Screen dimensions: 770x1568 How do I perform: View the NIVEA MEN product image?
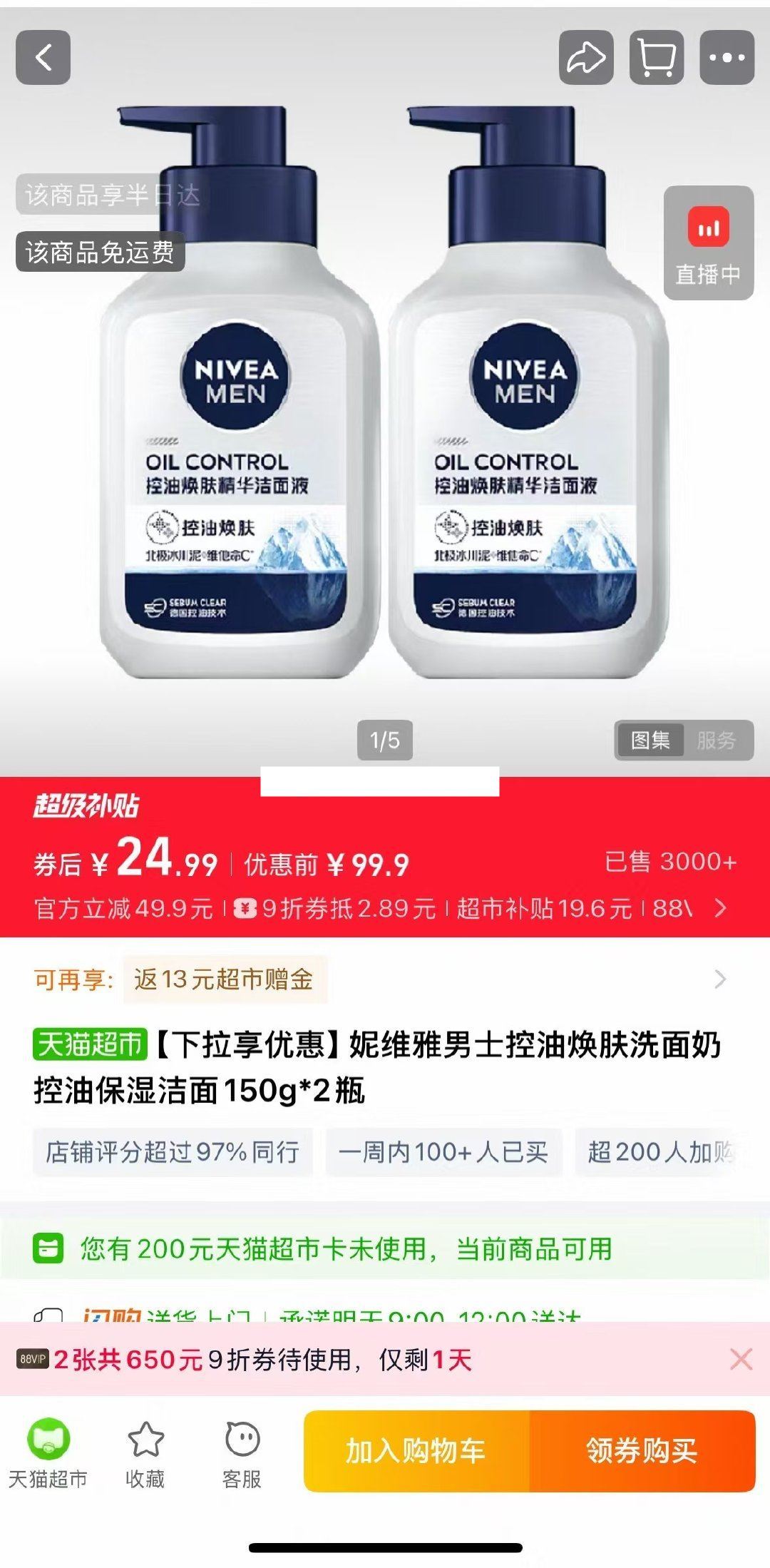click(x=385, y=399)
